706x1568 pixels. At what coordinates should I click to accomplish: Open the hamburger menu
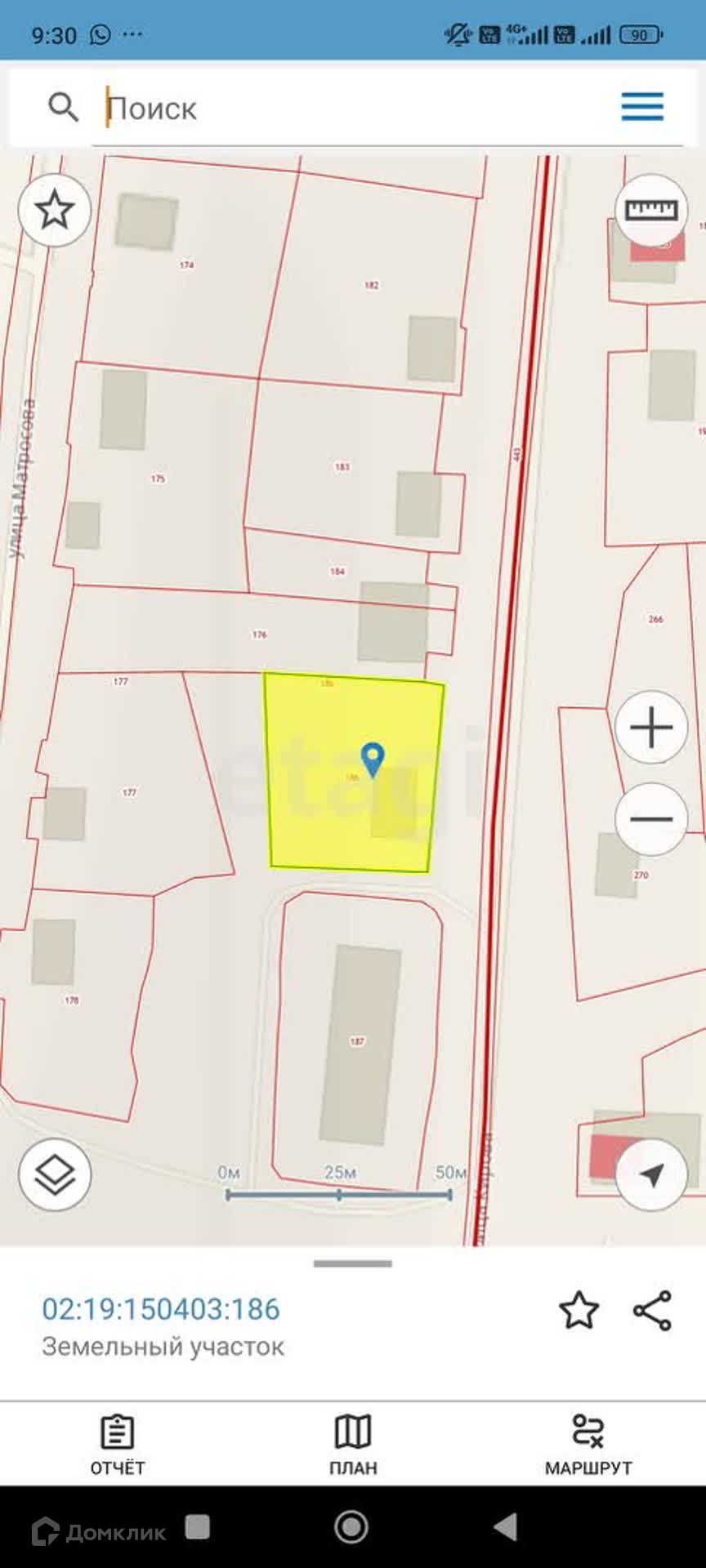point(642,107)
